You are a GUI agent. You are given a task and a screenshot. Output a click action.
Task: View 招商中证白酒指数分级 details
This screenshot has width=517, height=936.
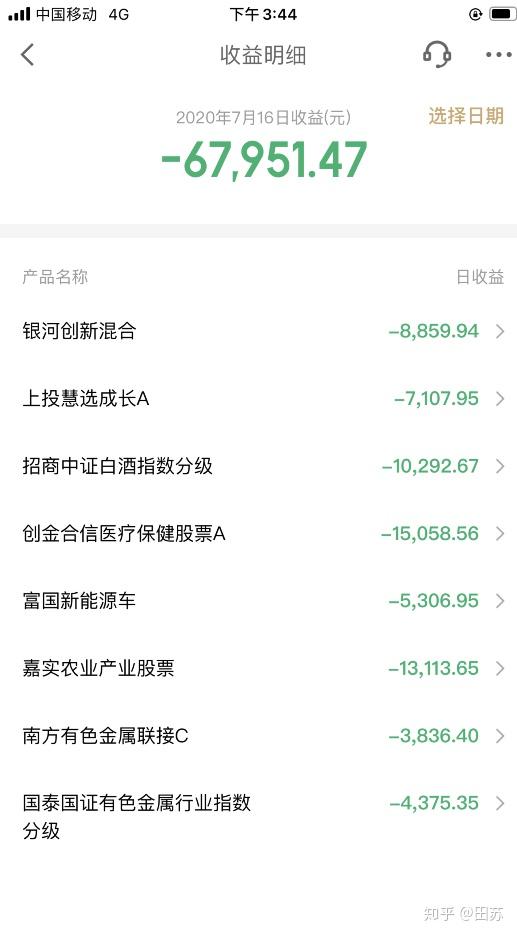(x=258, y=466)
